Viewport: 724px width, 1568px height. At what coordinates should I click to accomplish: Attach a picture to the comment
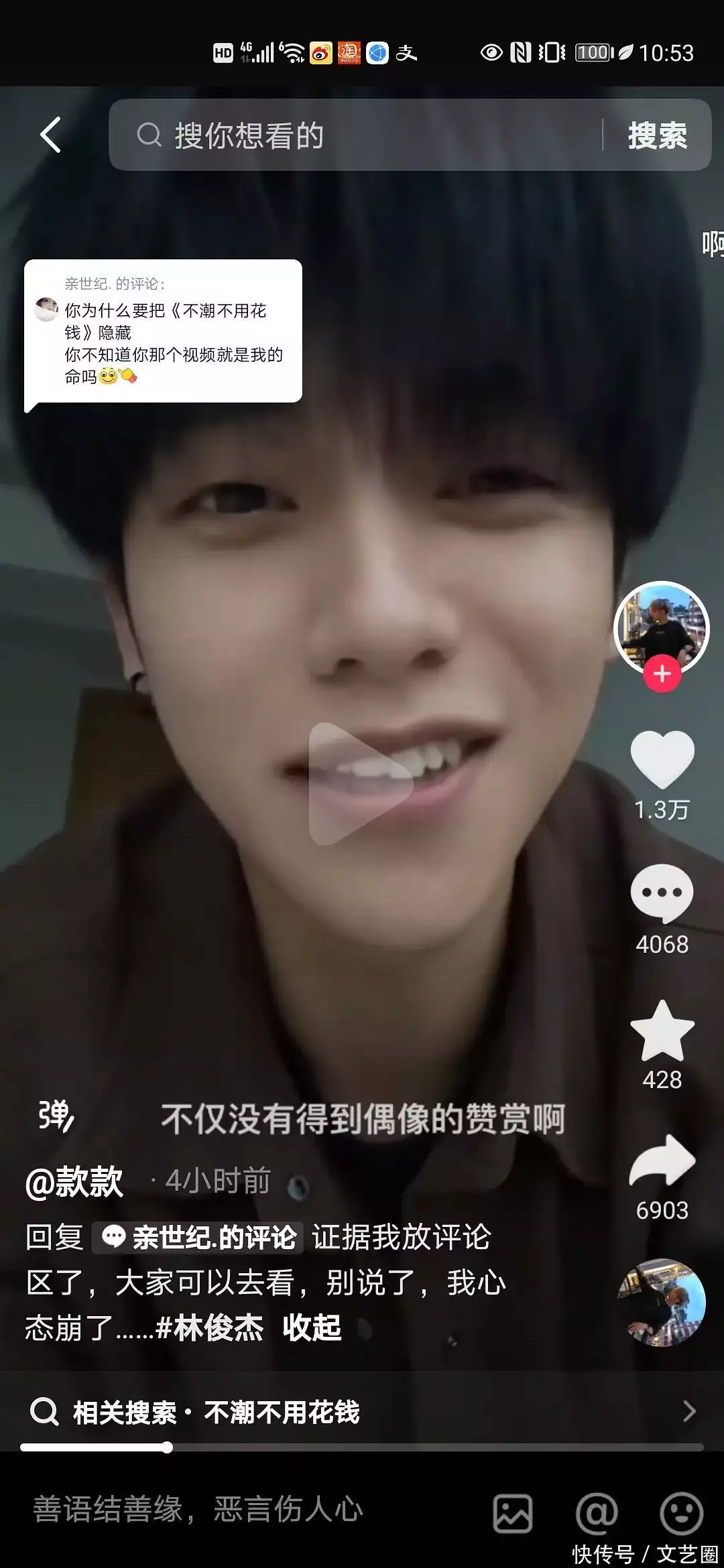pyautogui.click(x=513, y=1513)
